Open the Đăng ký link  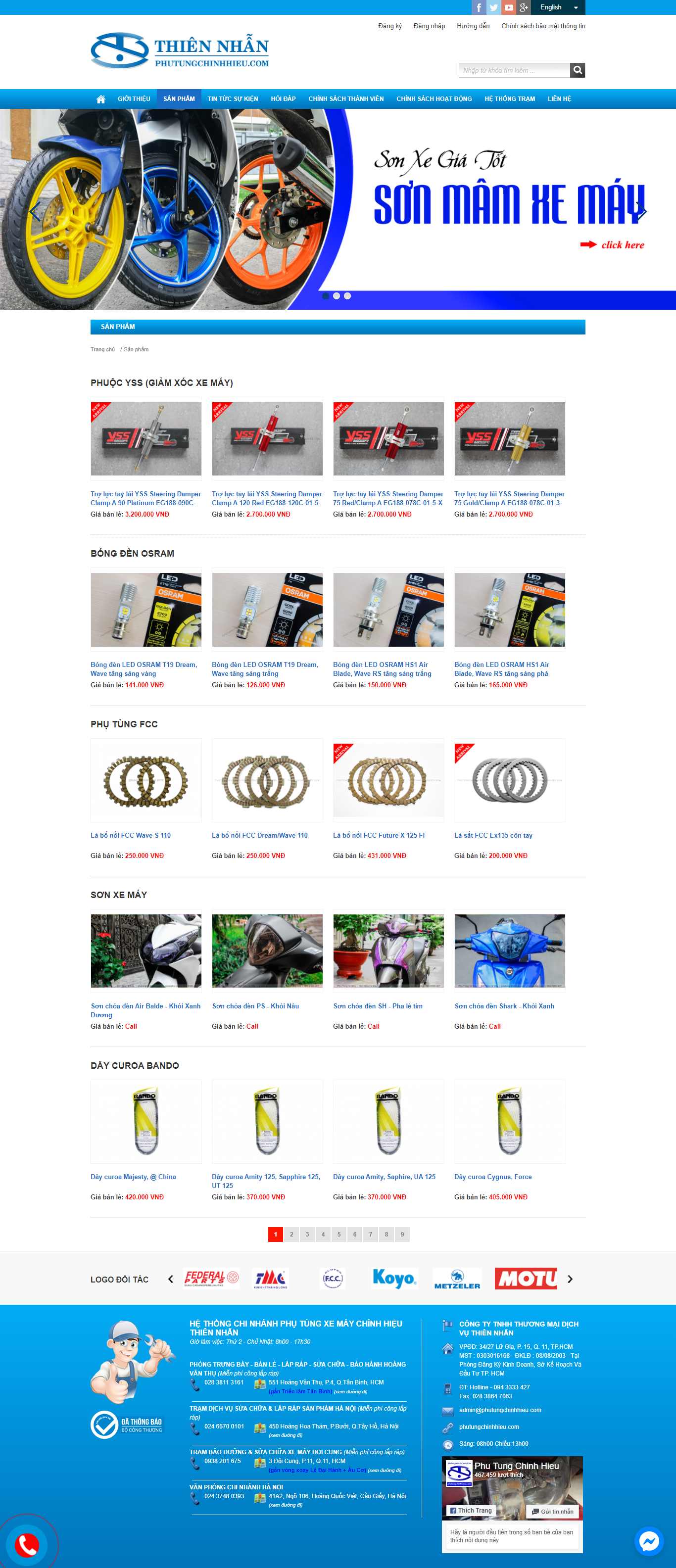(390, 26)
